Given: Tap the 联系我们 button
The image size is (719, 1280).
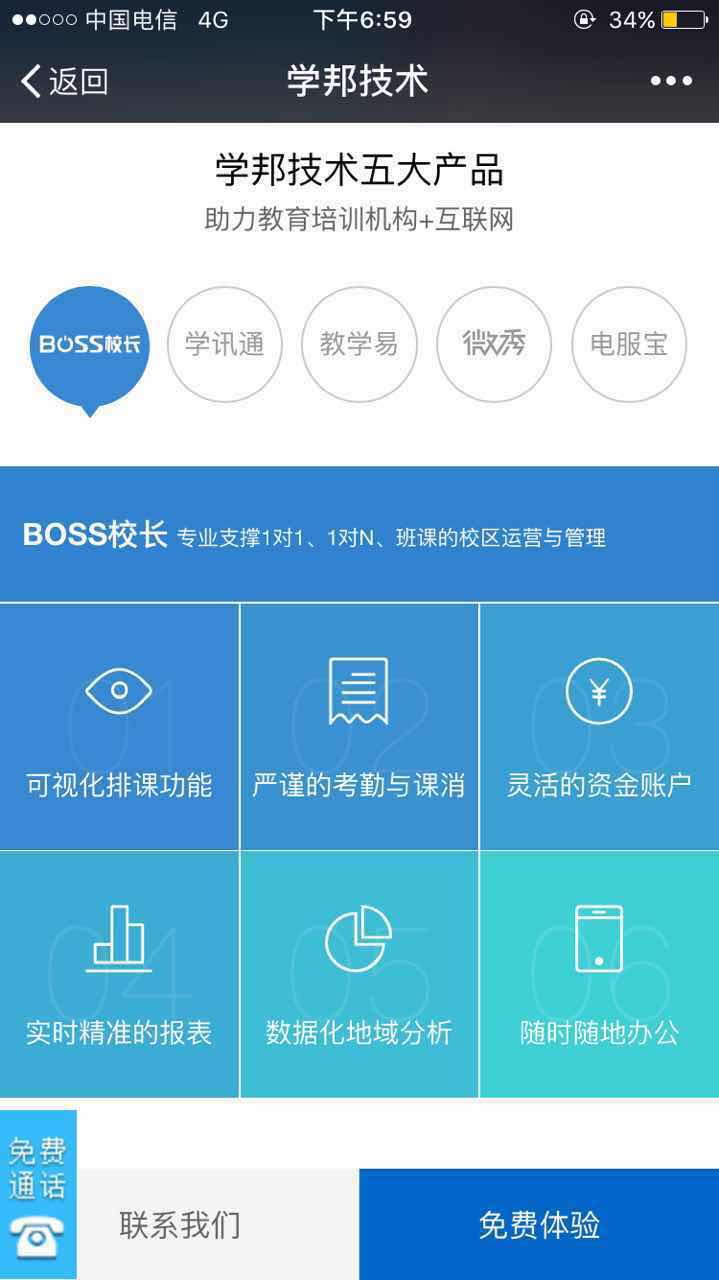Looking at the screenshot, I should tap(180, 1225).
